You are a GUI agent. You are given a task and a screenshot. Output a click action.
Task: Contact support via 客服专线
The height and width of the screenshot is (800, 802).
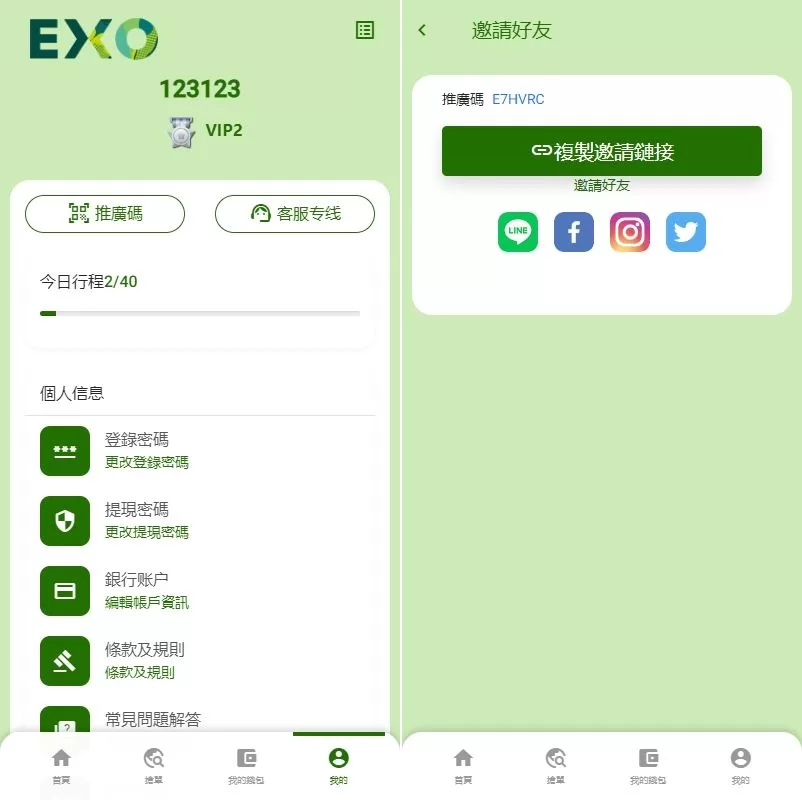pyautogui.click(x=295, y=213)
